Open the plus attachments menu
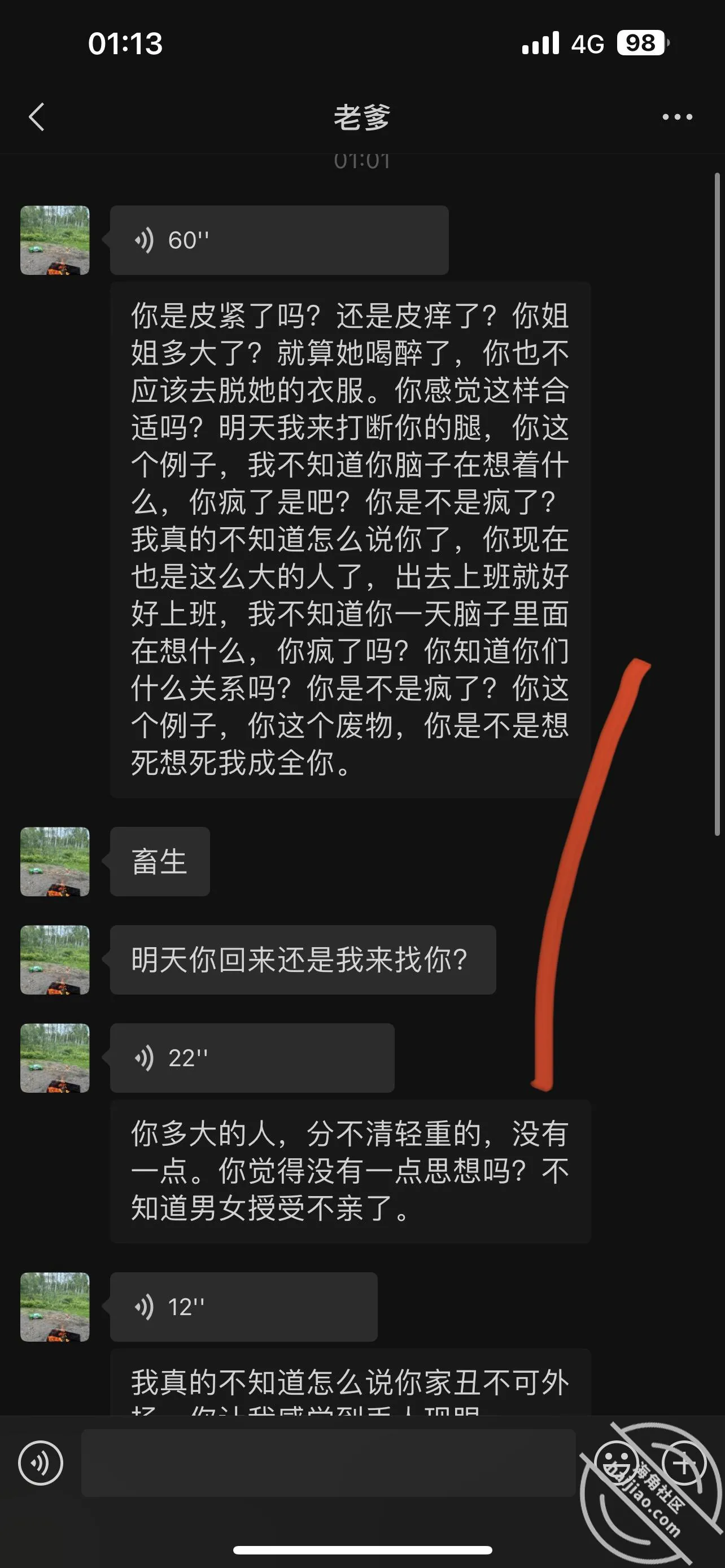 [x=684, y=1464]
